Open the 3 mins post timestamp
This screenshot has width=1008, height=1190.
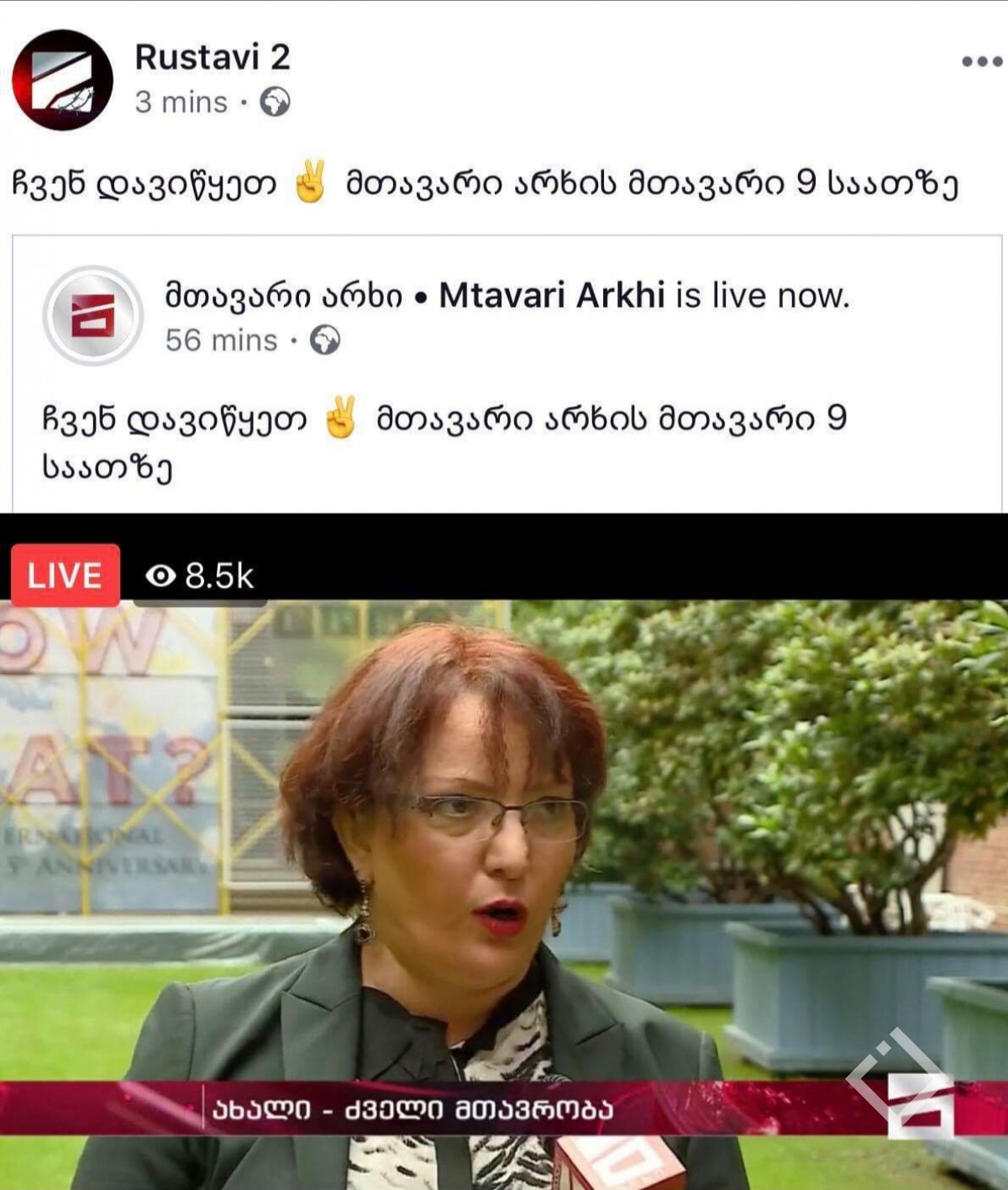point(181,103)
